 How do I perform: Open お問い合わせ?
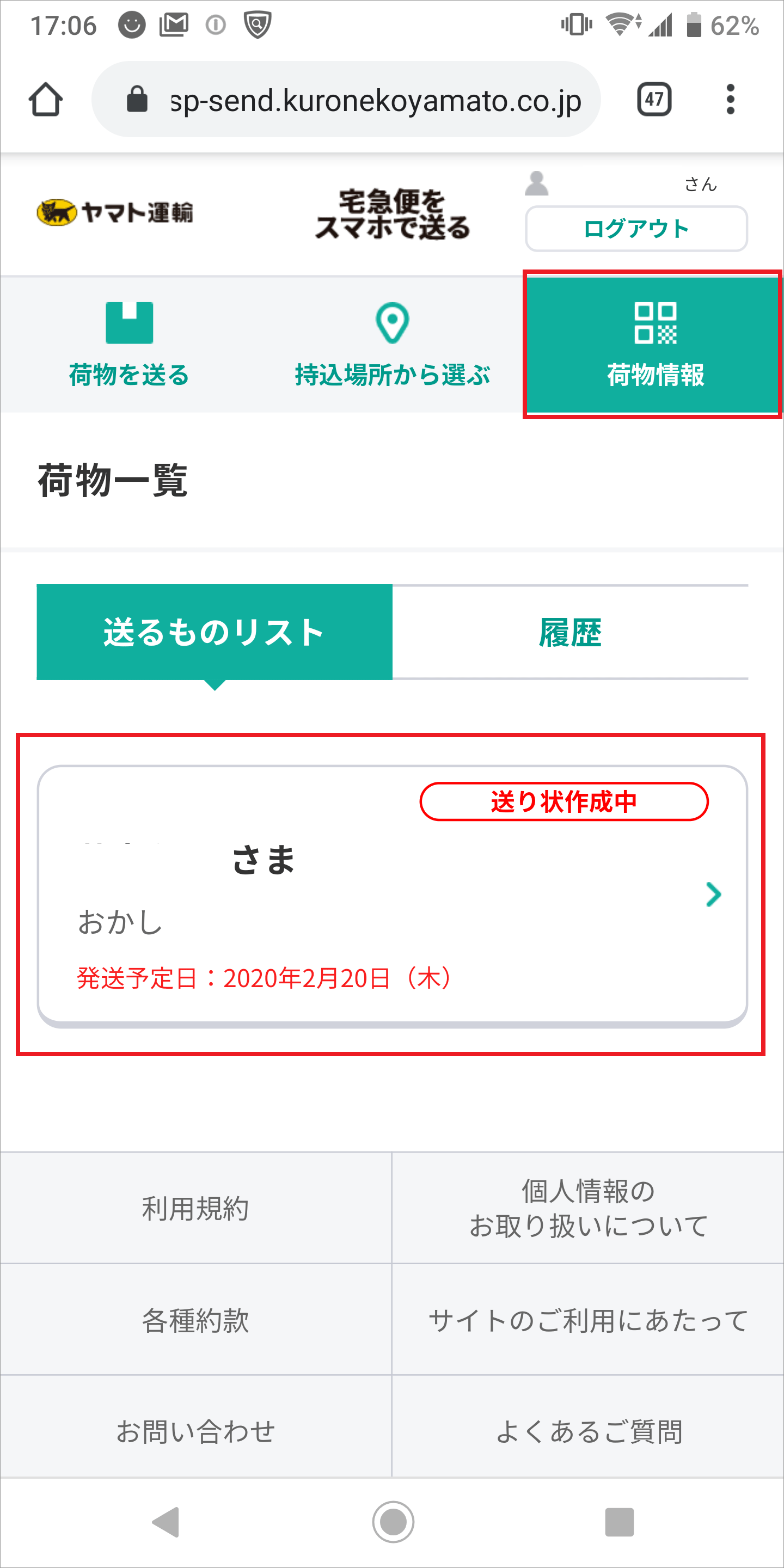coord(196,1431)
